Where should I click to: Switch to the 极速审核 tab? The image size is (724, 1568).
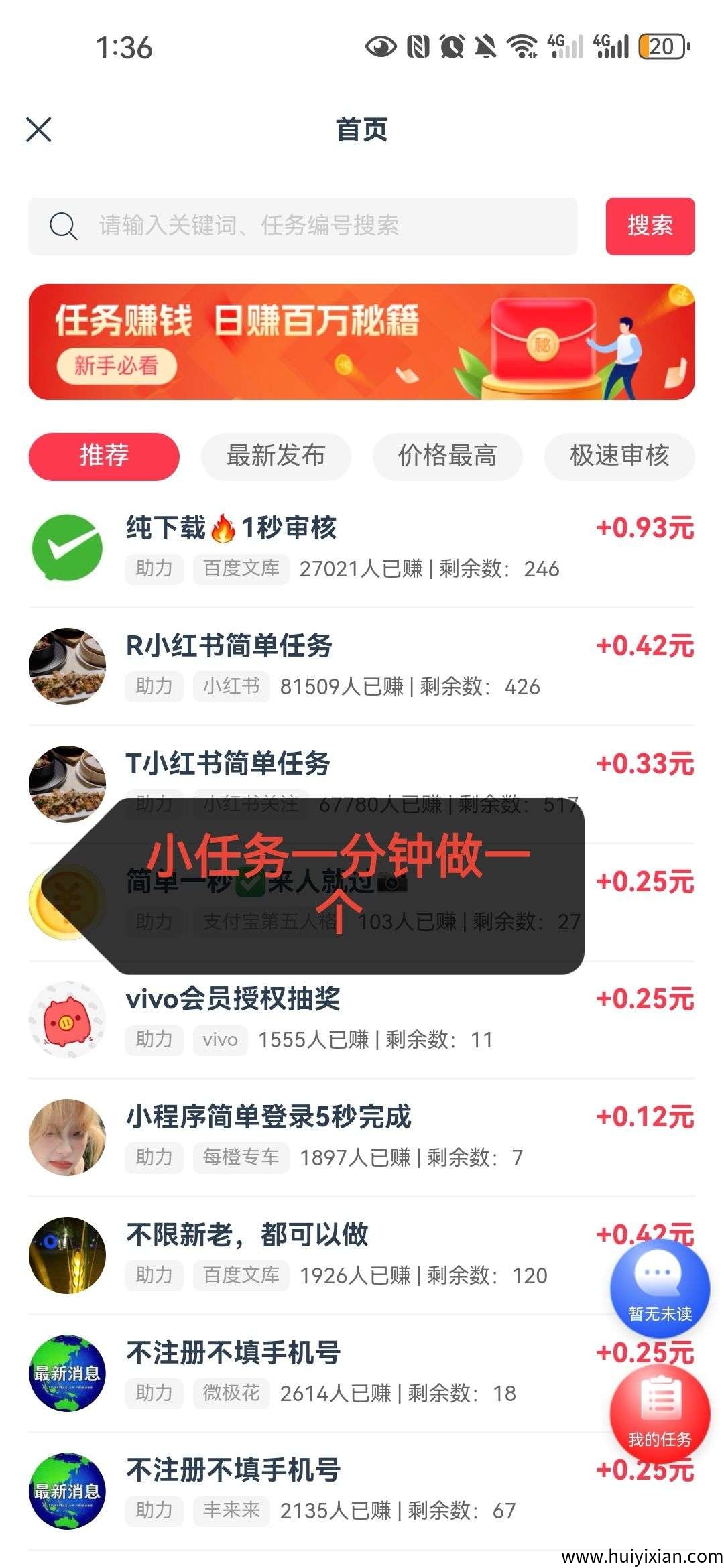click(619, 456)
